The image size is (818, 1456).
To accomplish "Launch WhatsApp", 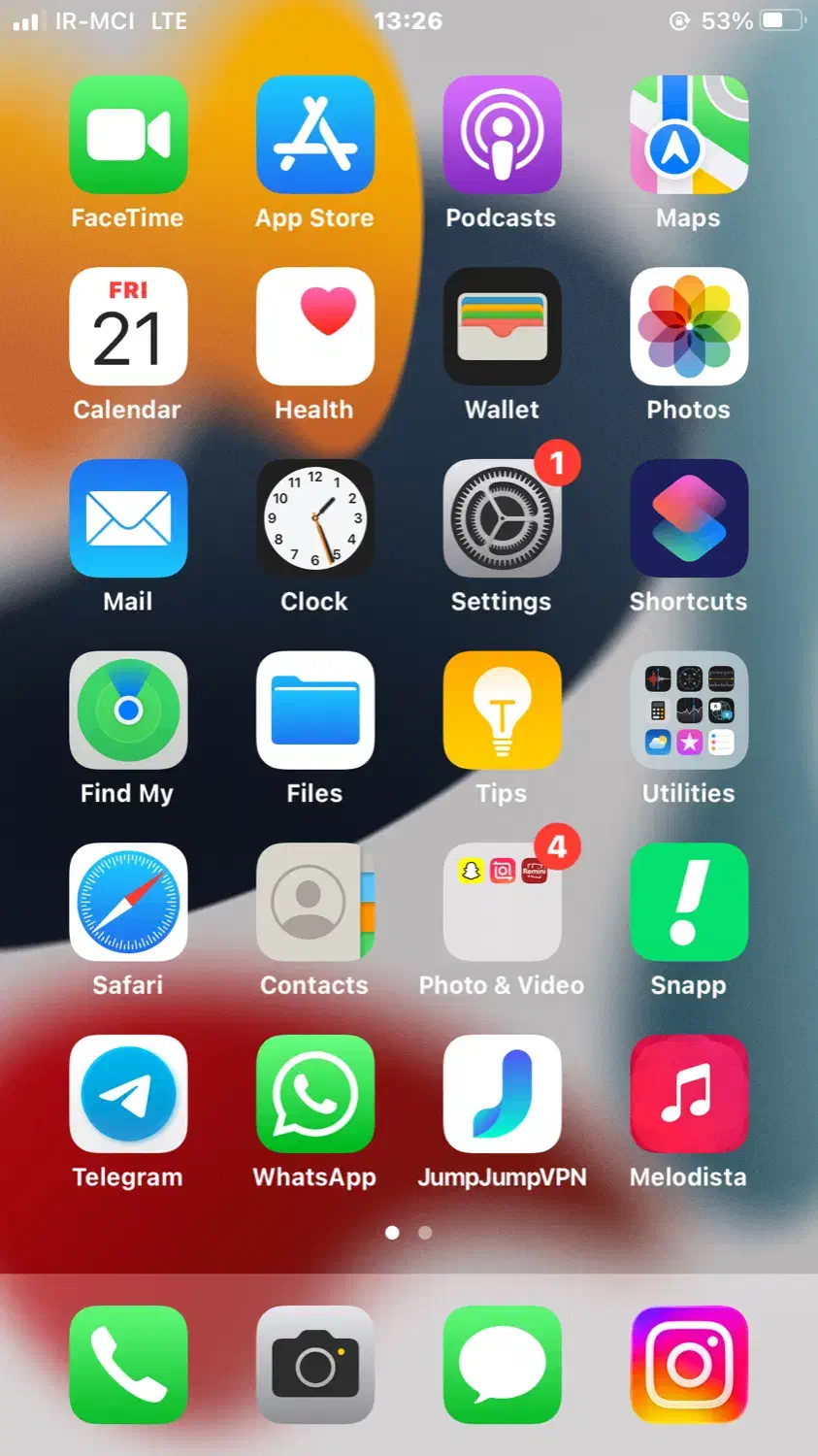I will coord(314,1094).
